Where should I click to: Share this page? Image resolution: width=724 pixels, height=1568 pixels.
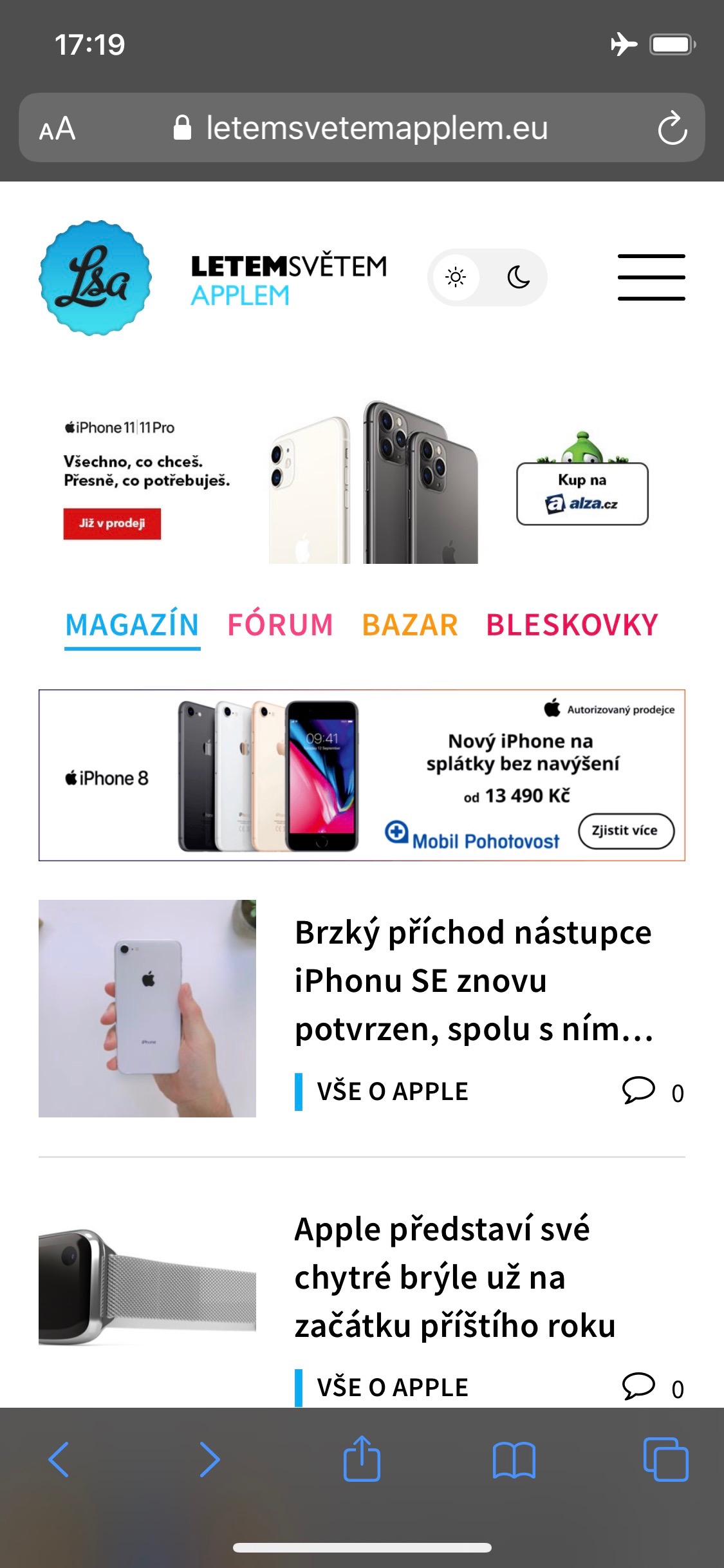(362, 1459)
